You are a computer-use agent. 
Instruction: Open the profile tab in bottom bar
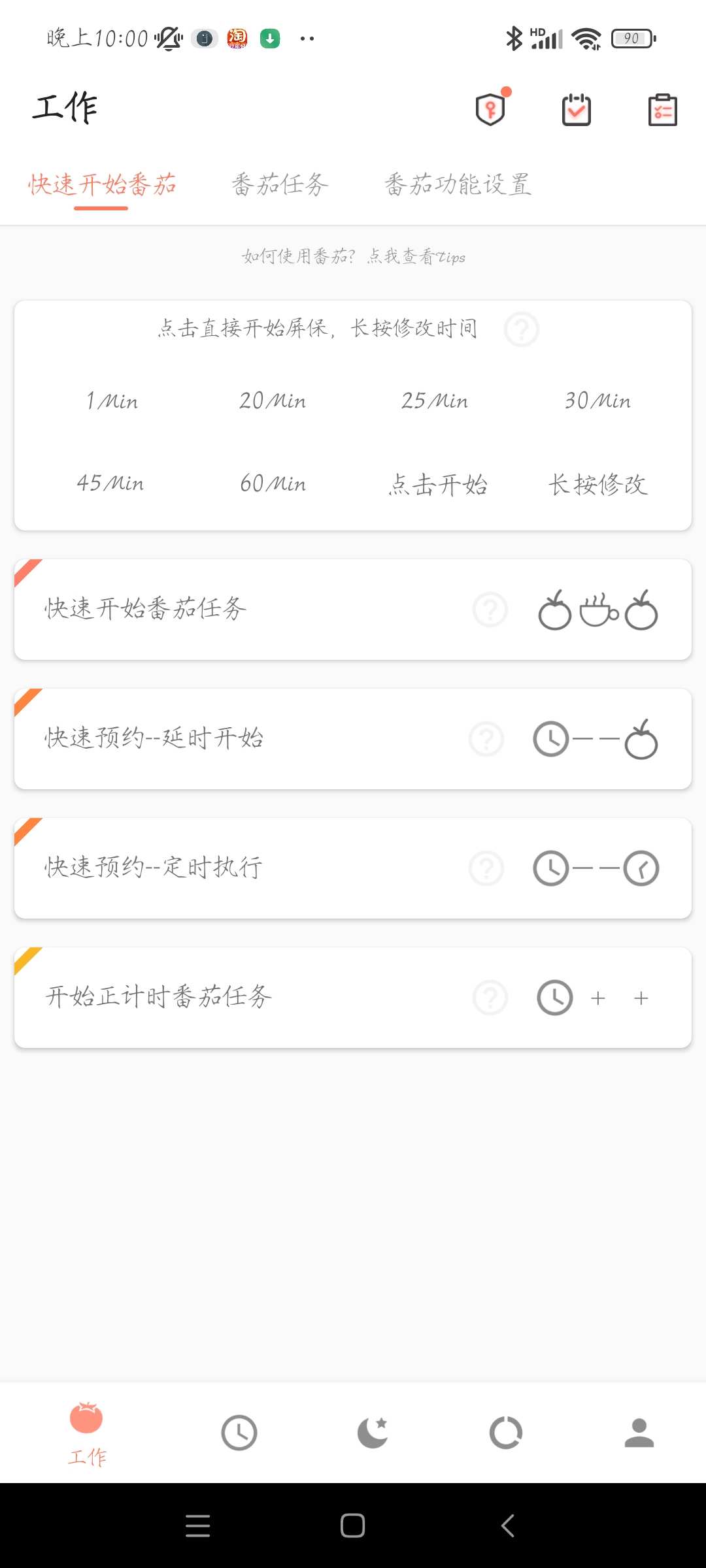coord(639,1433)
